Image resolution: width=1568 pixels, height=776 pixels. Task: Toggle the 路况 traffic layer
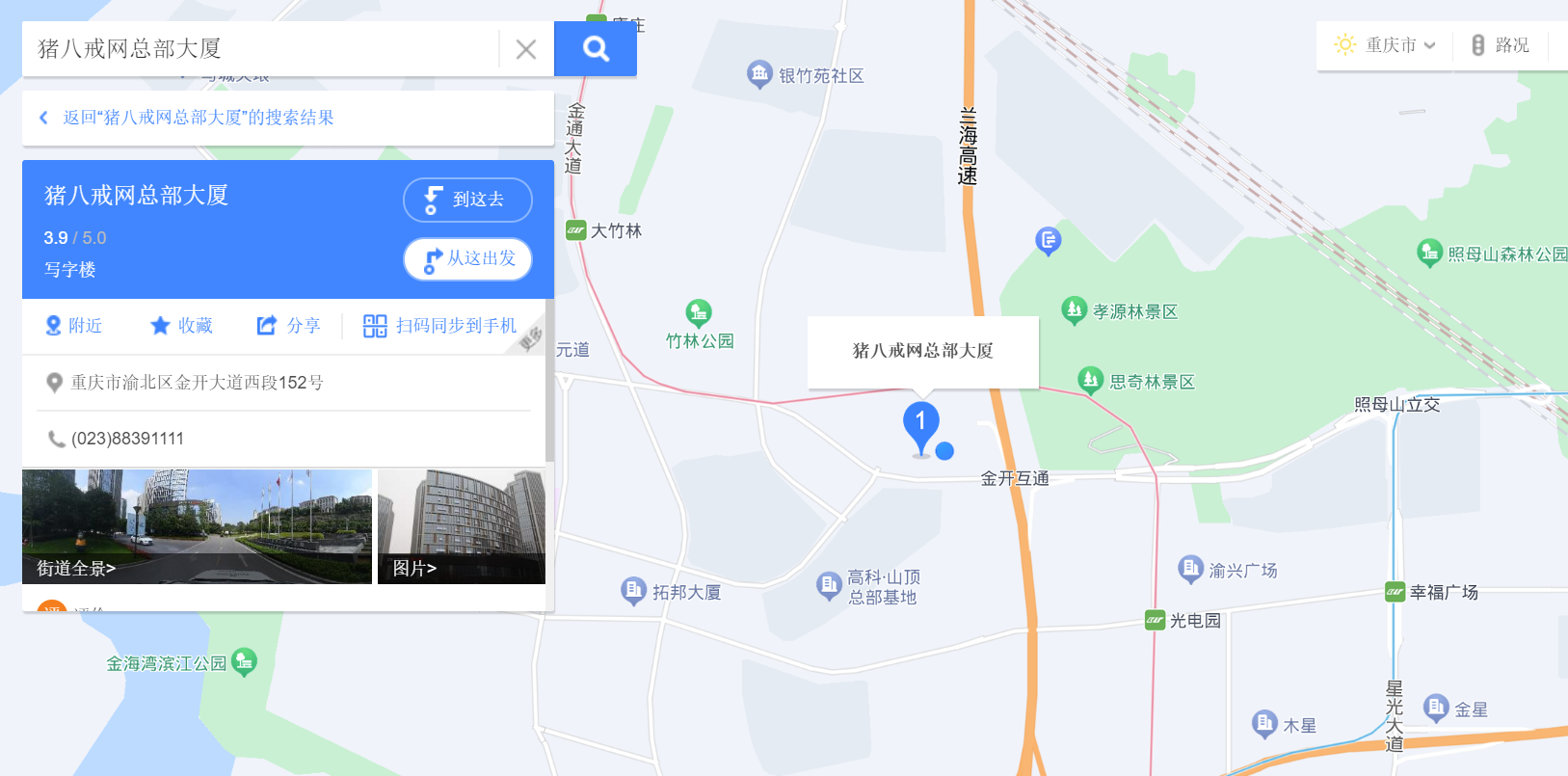1501,45
